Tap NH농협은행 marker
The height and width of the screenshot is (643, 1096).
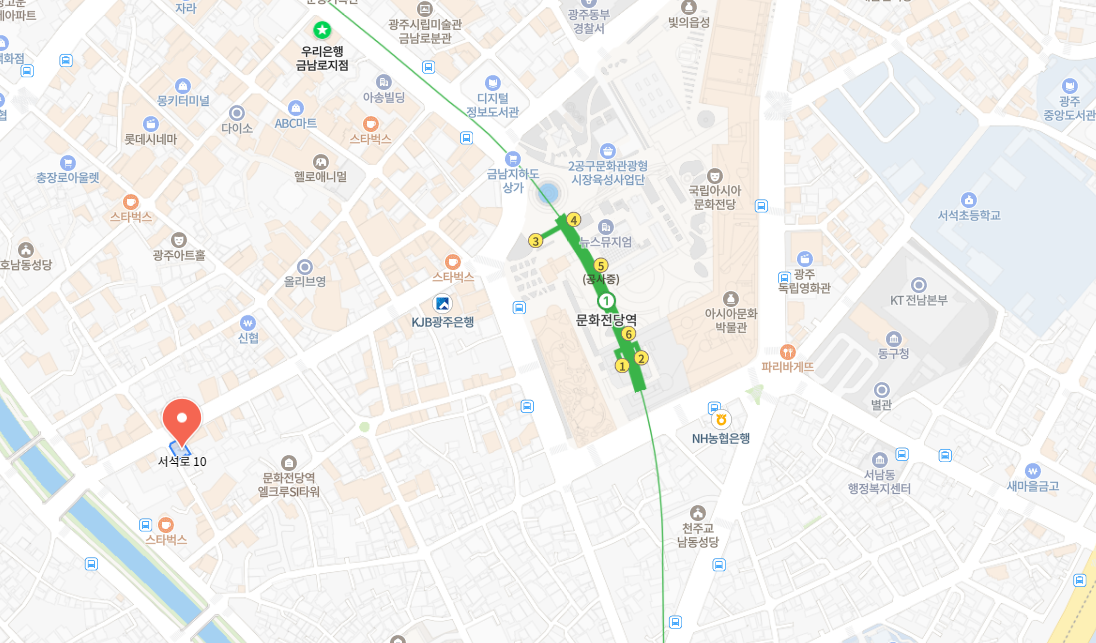[720, 419]
